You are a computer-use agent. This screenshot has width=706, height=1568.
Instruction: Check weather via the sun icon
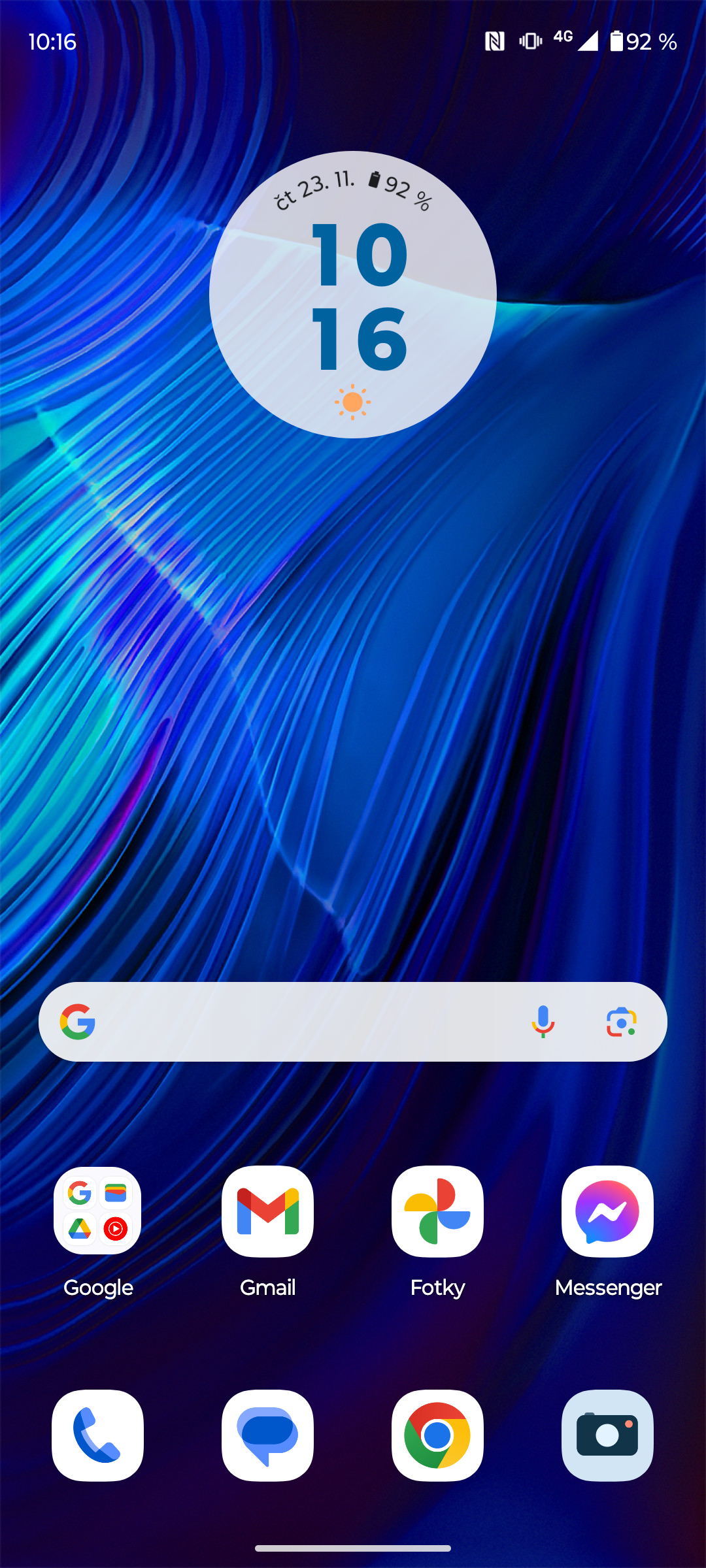(x=352, y=402)
